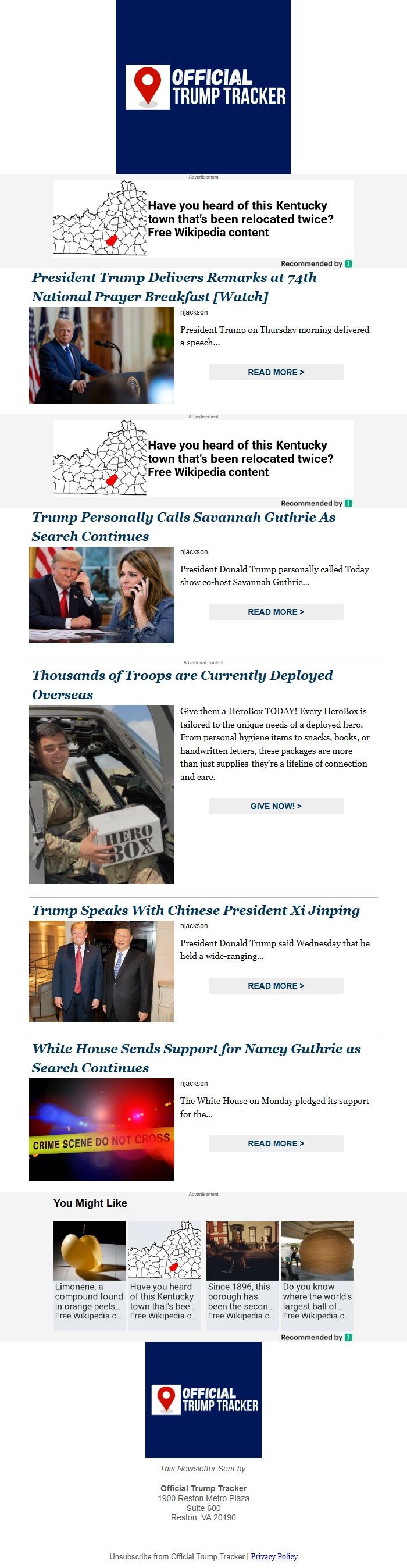Read more on Trump's talk with Xi Jinping
Viewport: 407px width, 1568px height.
click(276, 985)
